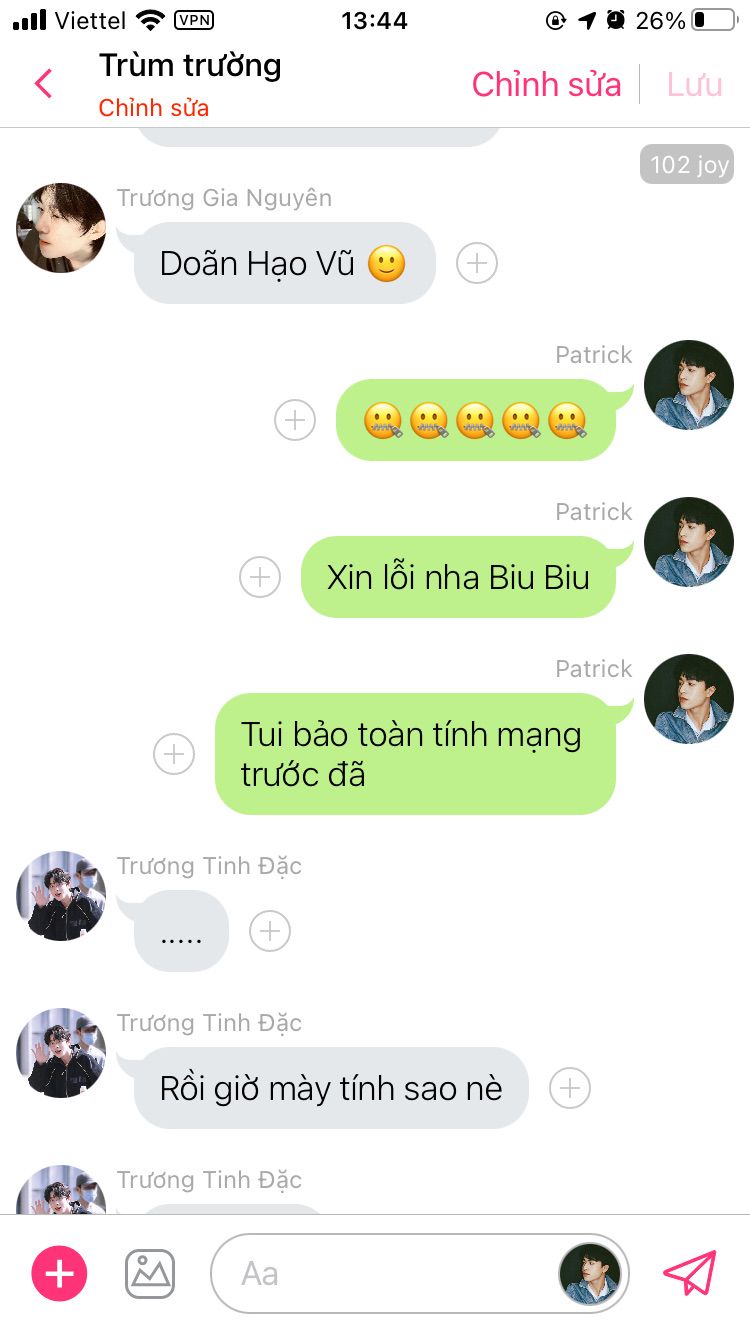This screenshot has height=1334, width=750.
Task: Tap Trương Tinh Đặc's avatar beside "....."
Action: (61, 896)
